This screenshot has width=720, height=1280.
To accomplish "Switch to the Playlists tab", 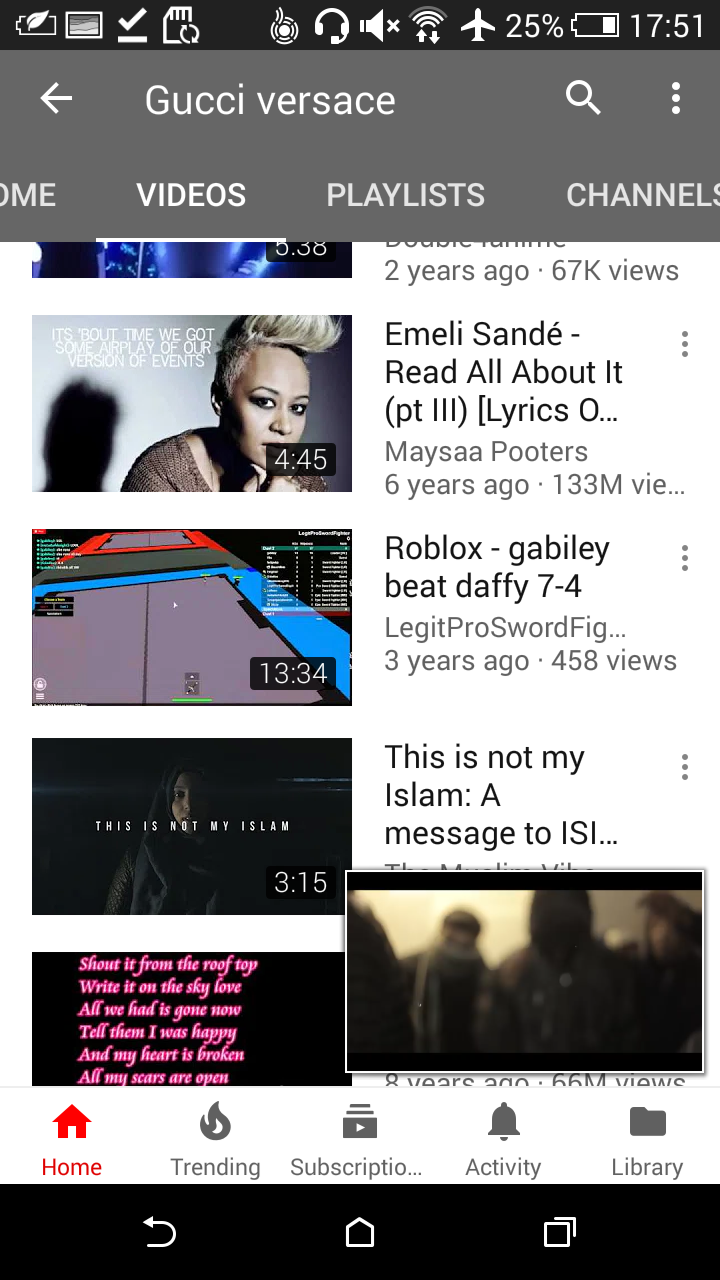I will tap(405, 195).
